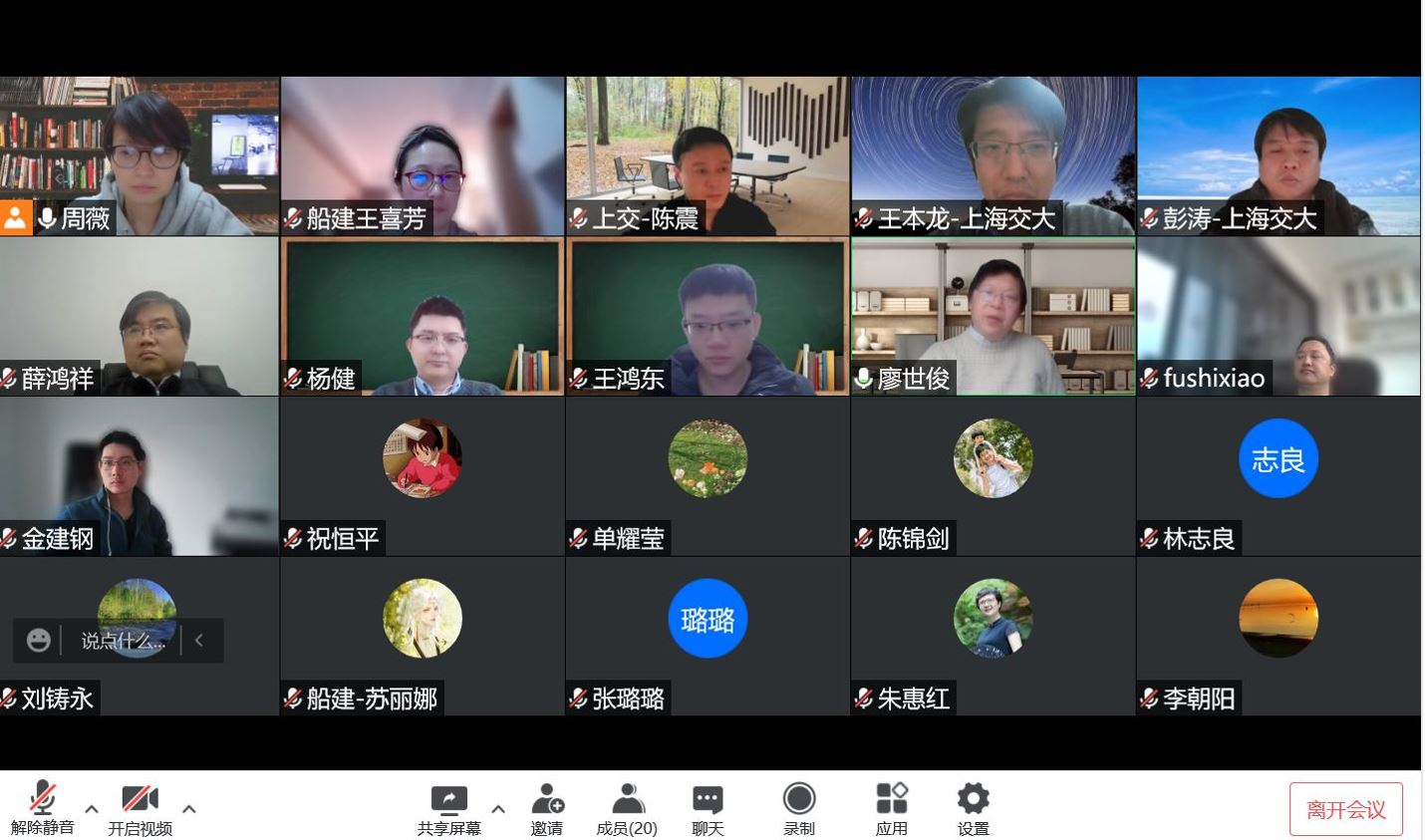
Task: Open the apps menu (应用)
Action: pos(891,807)
